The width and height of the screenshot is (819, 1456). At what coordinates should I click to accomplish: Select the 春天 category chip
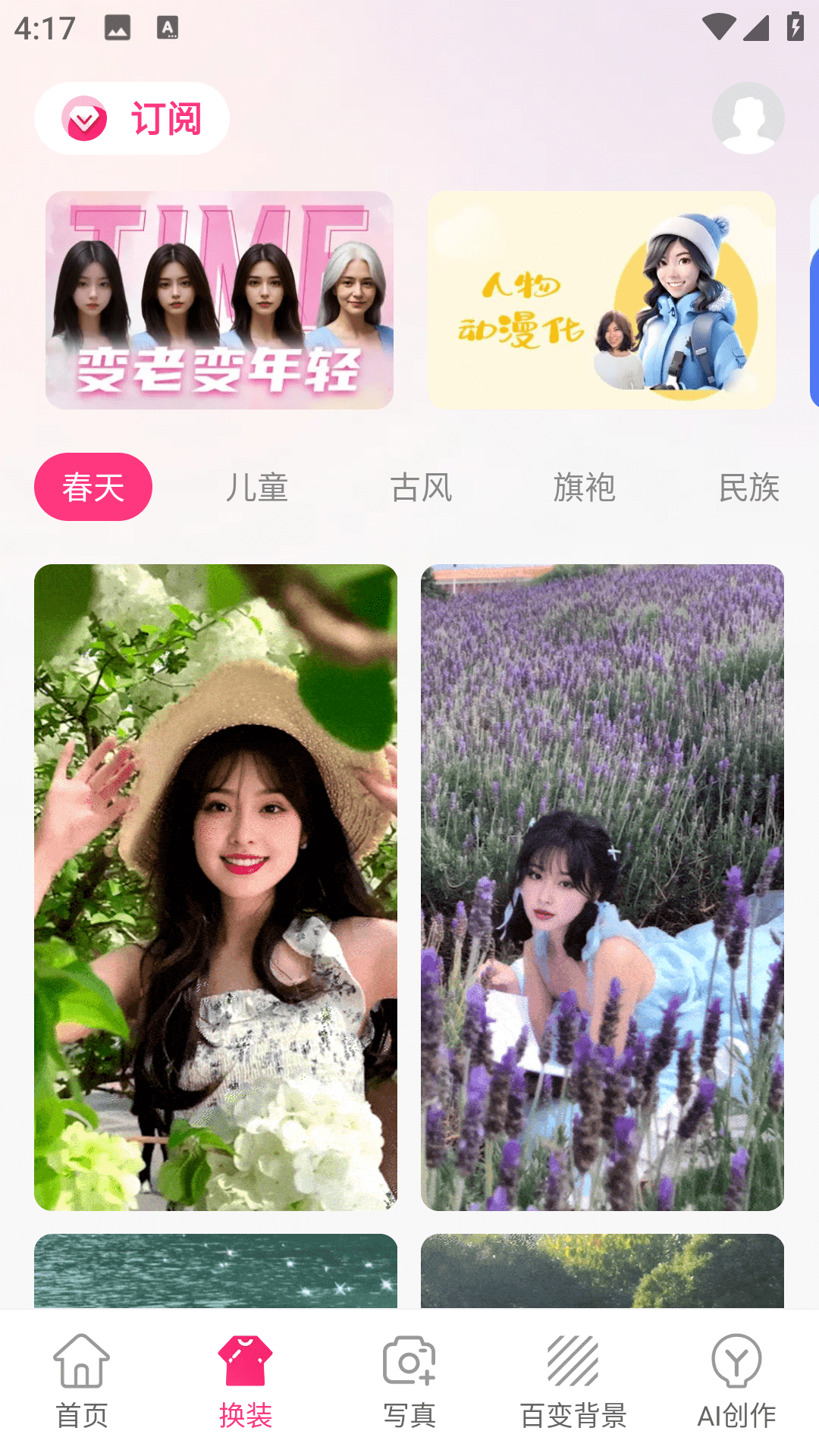tap(93, 487)
